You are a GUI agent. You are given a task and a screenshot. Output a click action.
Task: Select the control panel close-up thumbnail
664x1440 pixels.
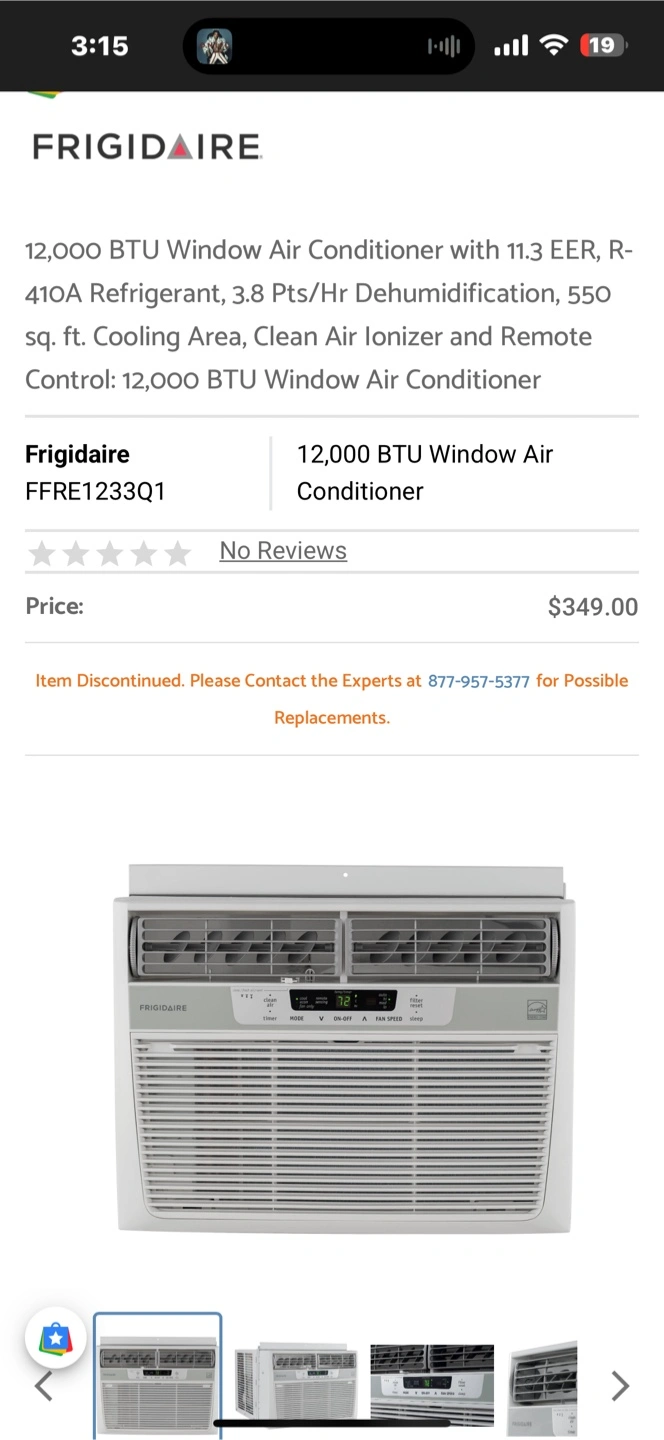(x=432, y=1384)
